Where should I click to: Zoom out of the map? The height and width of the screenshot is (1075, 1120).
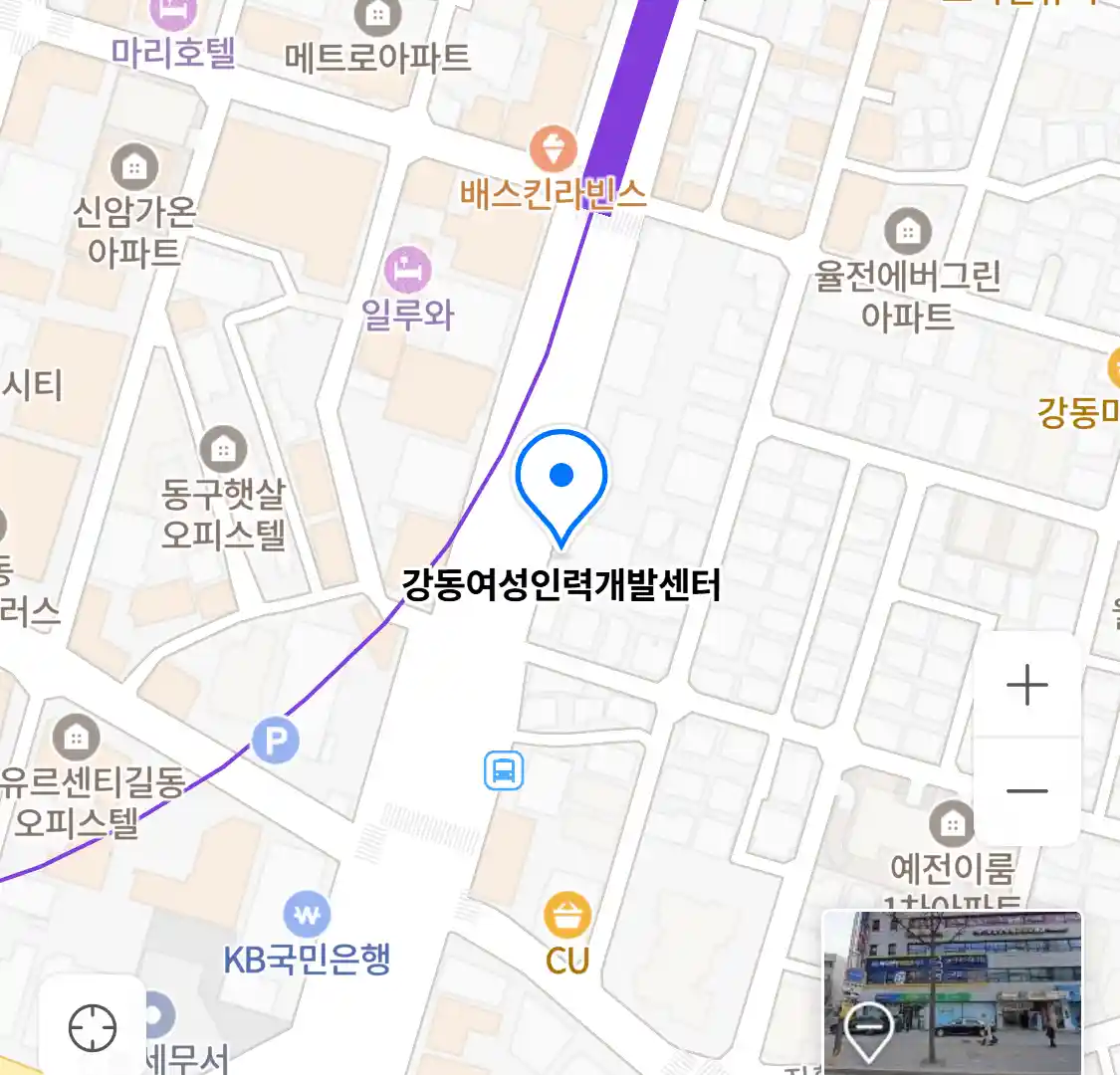tap(1026, 792)
